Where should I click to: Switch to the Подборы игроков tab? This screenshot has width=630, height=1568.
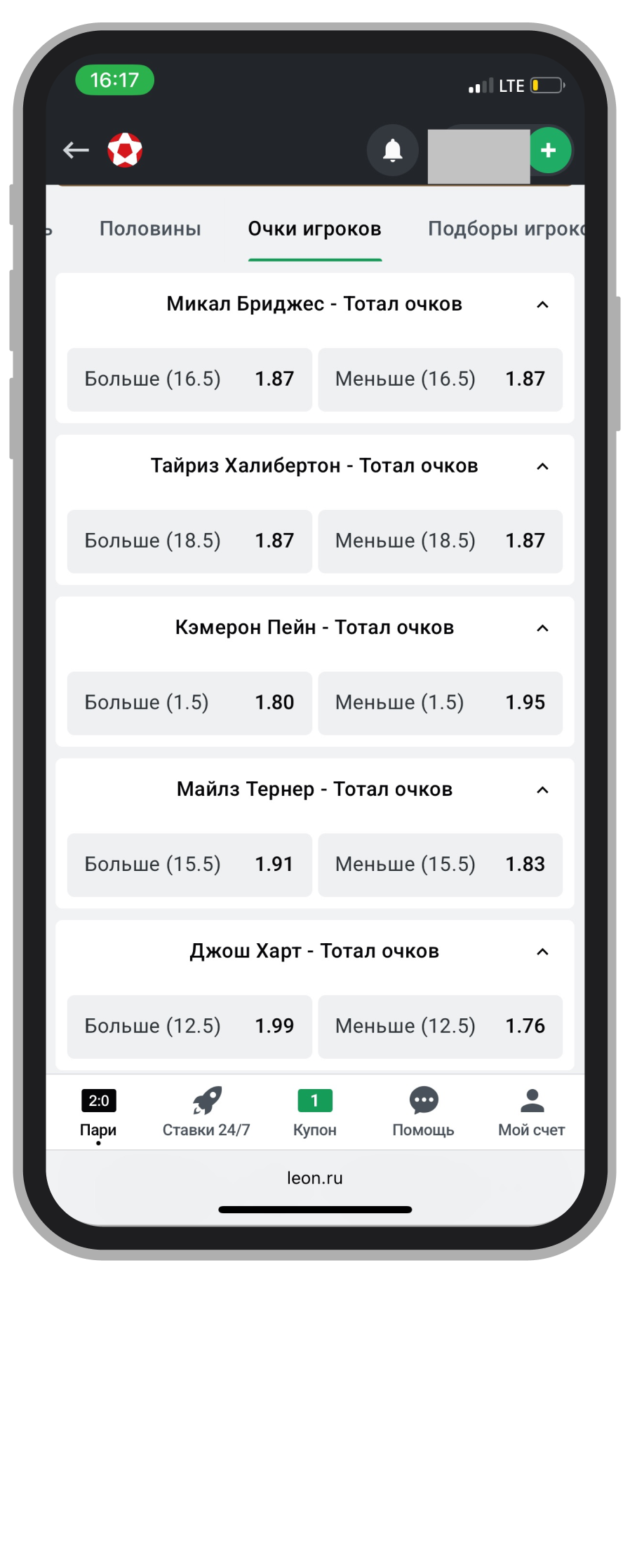[x=505, y=229]
